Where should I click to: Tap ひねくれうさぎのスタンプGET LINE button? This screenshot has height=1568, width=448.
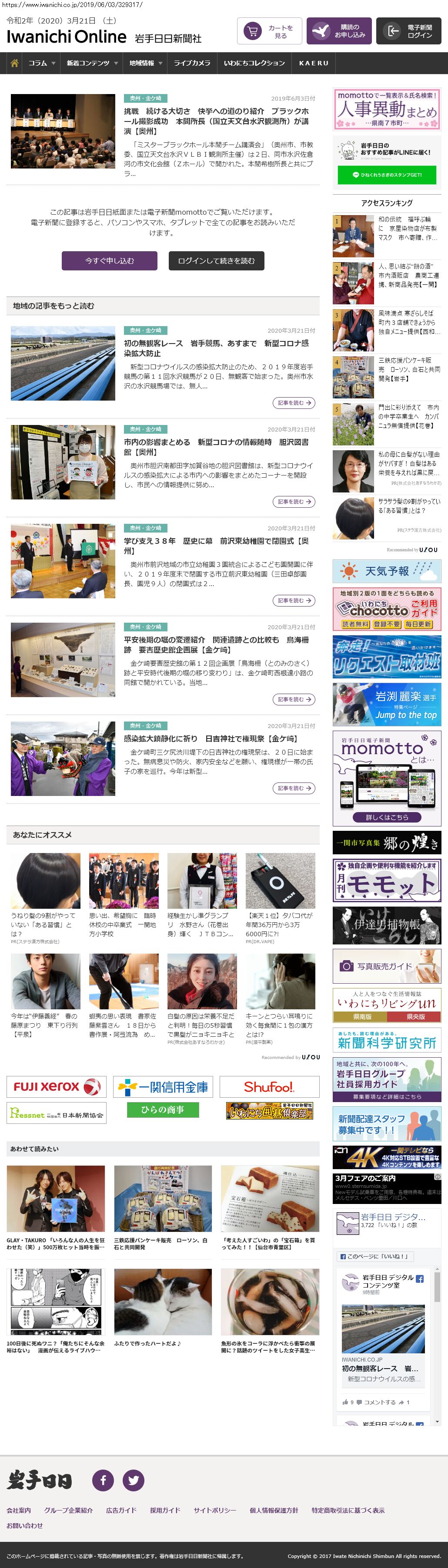click(x=387, y=175)
